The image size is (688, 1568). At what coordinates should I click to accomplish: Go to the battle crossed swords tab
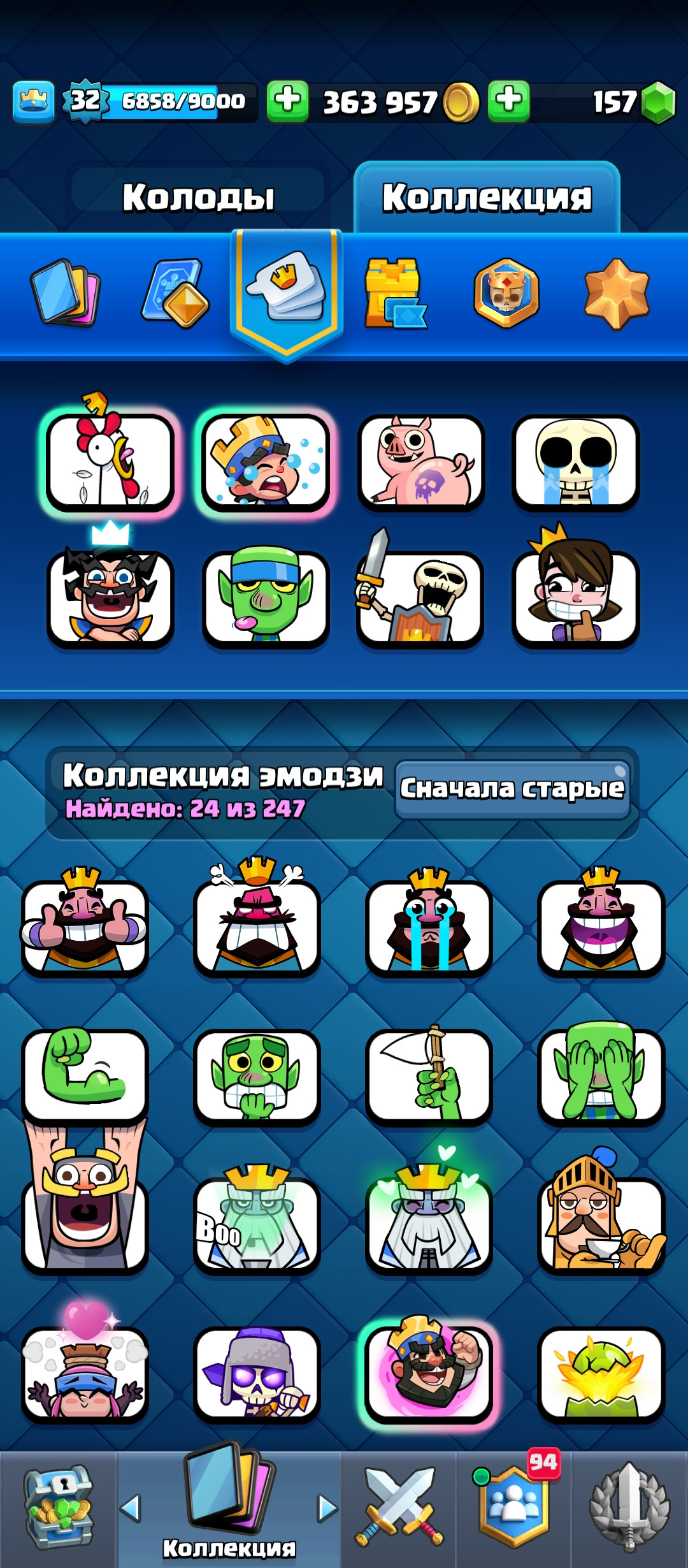click(x=399, y=1507)
